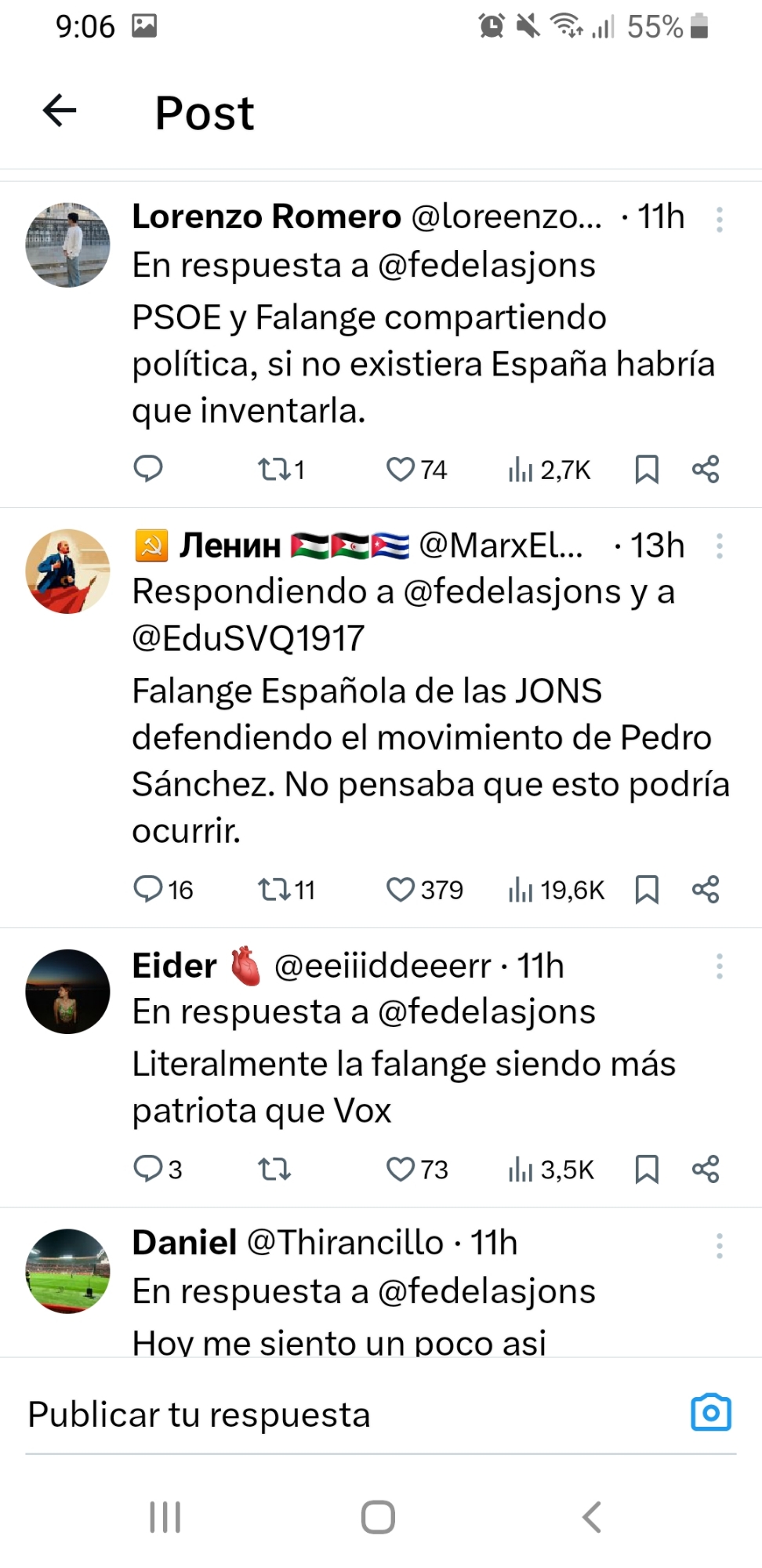The image size is (762, 1568).
Task: Like Ленин's reply with 379 likes
Action: pos(401,889)
